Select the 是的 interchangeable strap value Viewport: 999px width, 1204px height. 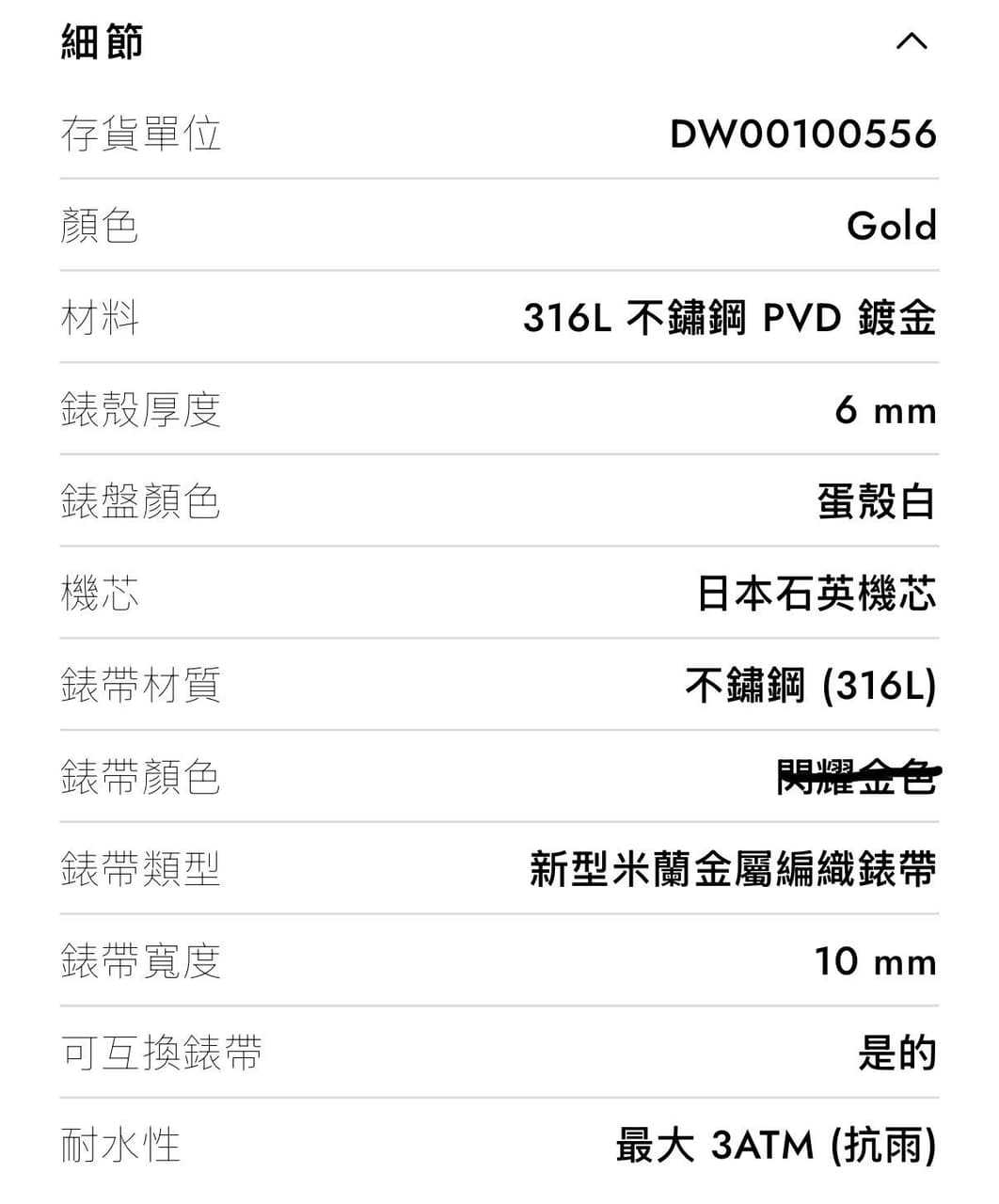897,1053
